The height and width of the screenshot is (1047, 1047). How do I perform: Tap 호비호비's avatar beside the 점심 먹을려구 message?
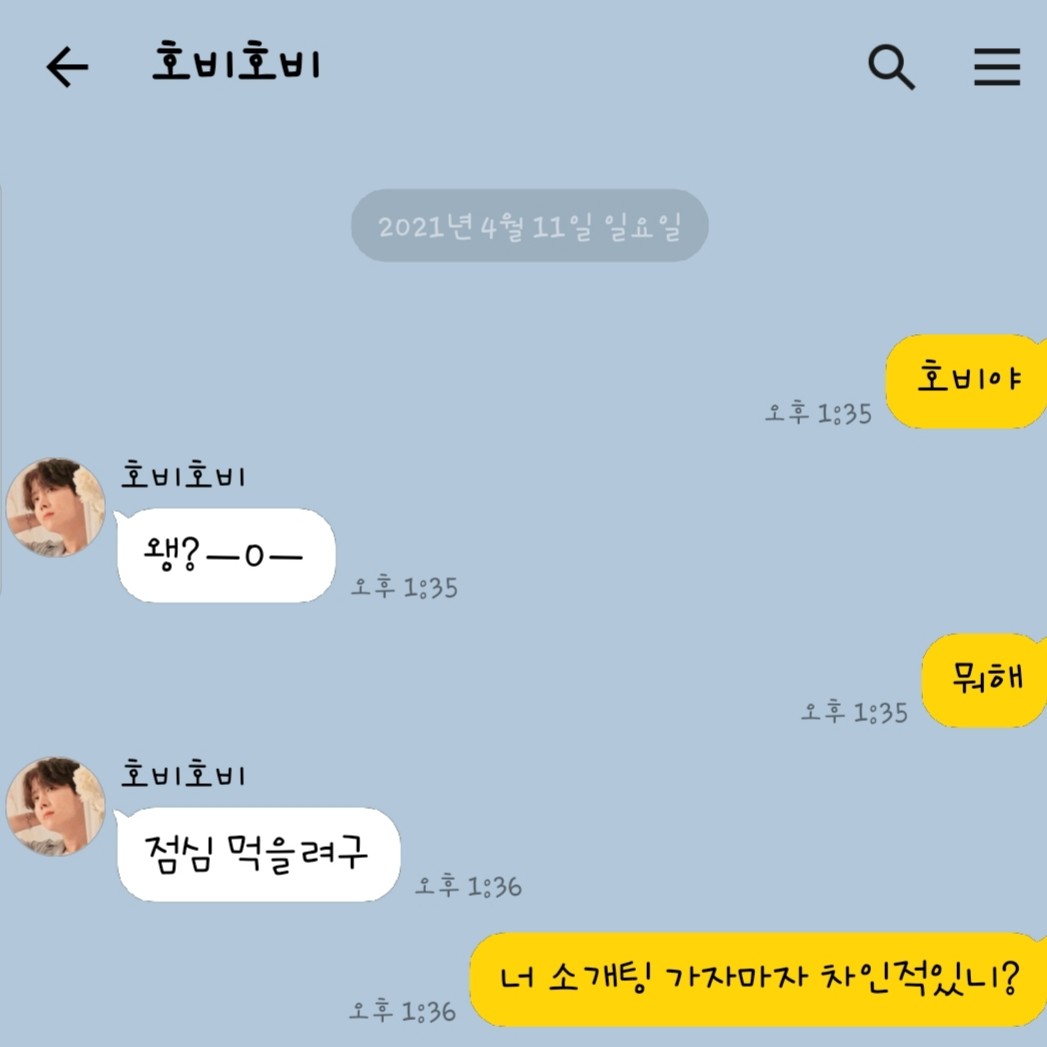(55, 806)
